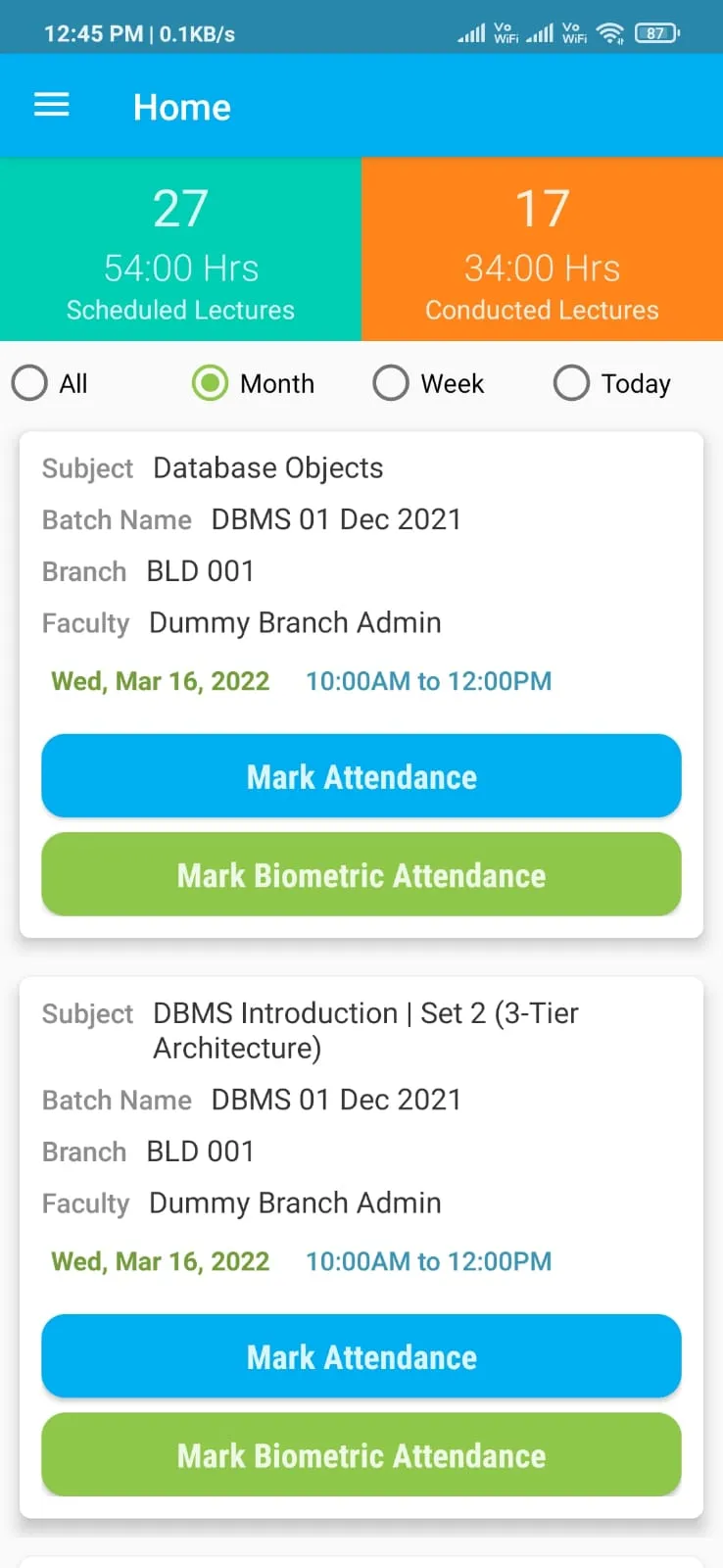
Task: Tap Mark Biometric Attendance on second card
Action: [x=361, y=1455]
